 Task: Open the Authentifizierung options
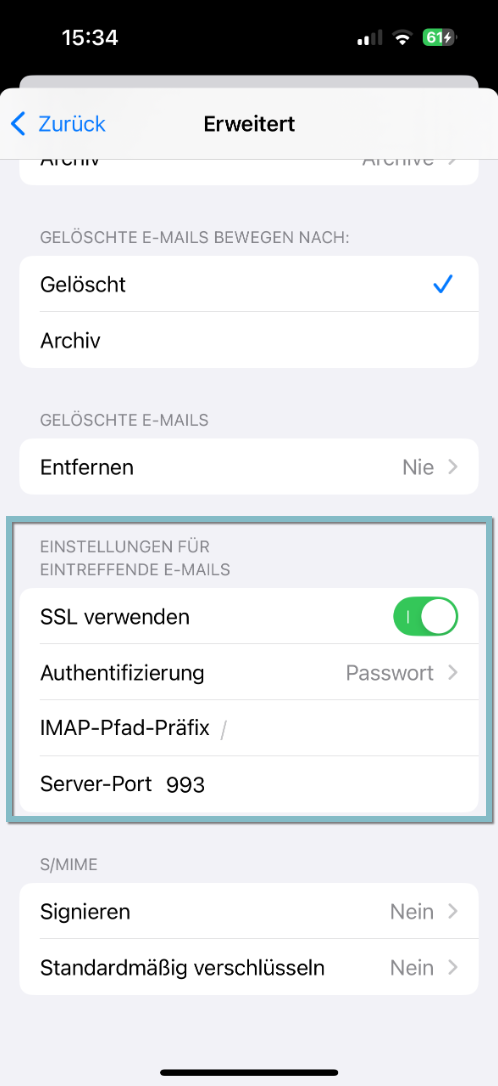point(249,673)
